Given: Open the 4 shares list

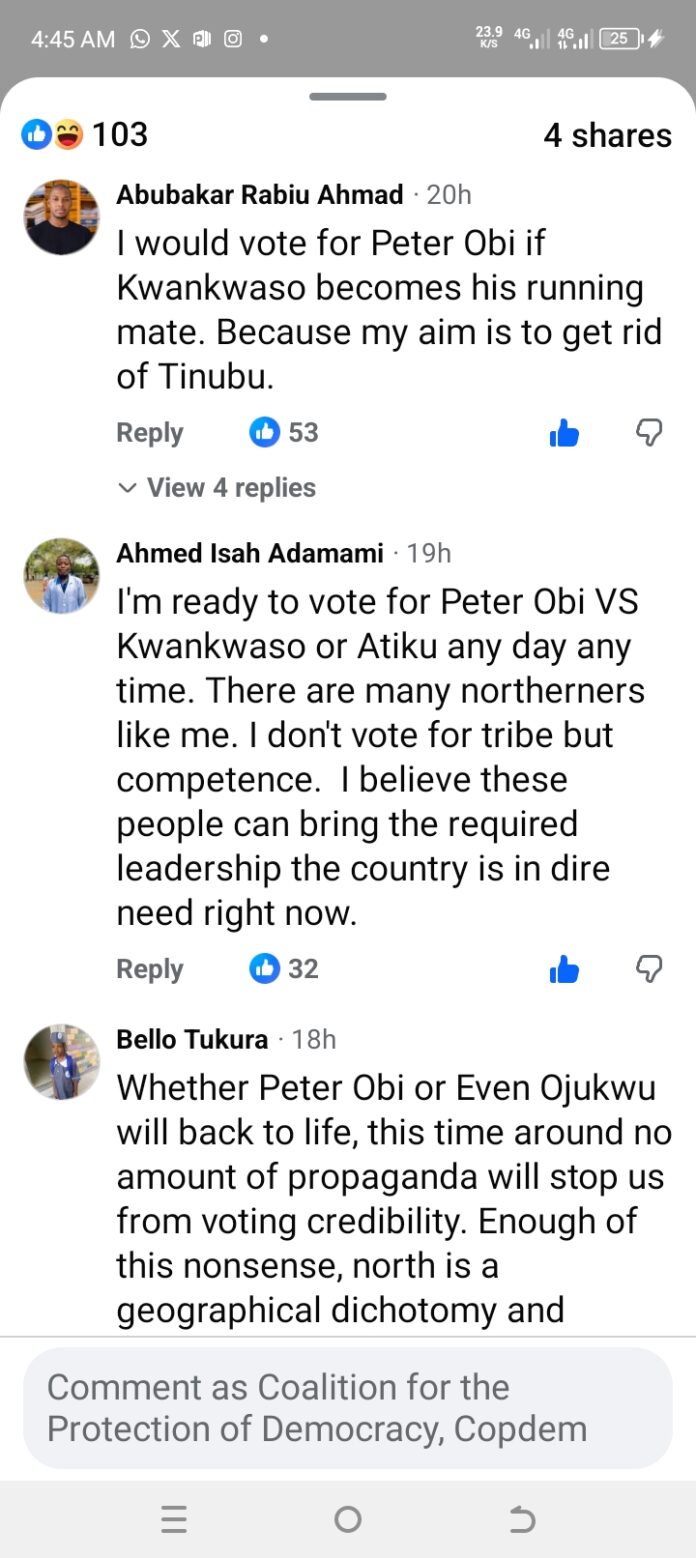Looking at the screenshot, I should pos(606,136).
